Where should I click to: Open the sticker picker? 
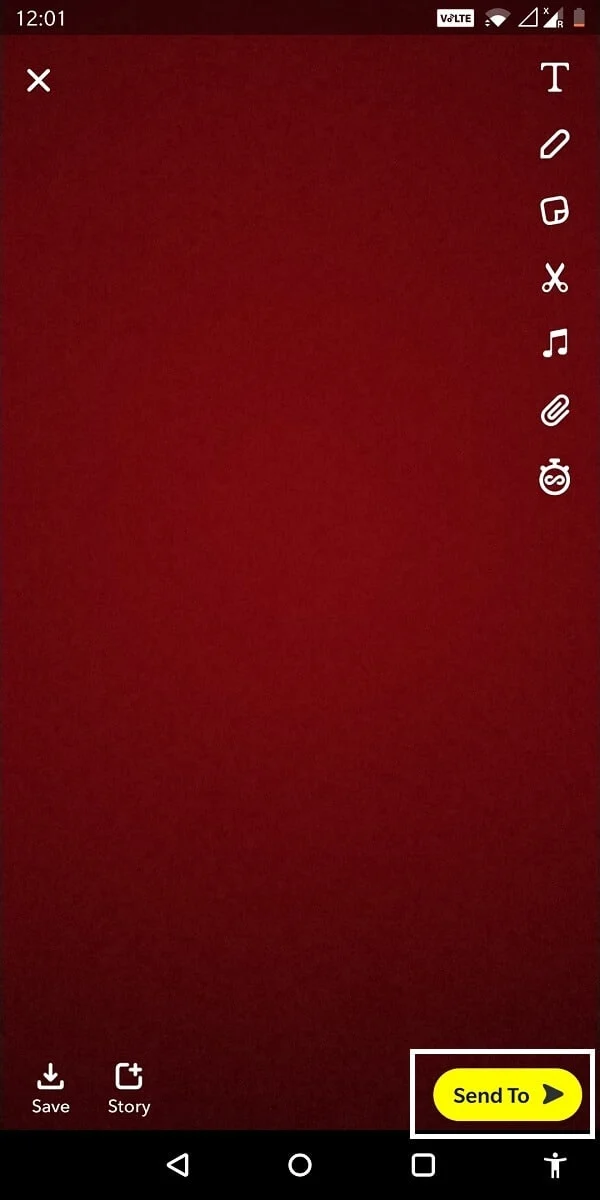click(554, 211)
